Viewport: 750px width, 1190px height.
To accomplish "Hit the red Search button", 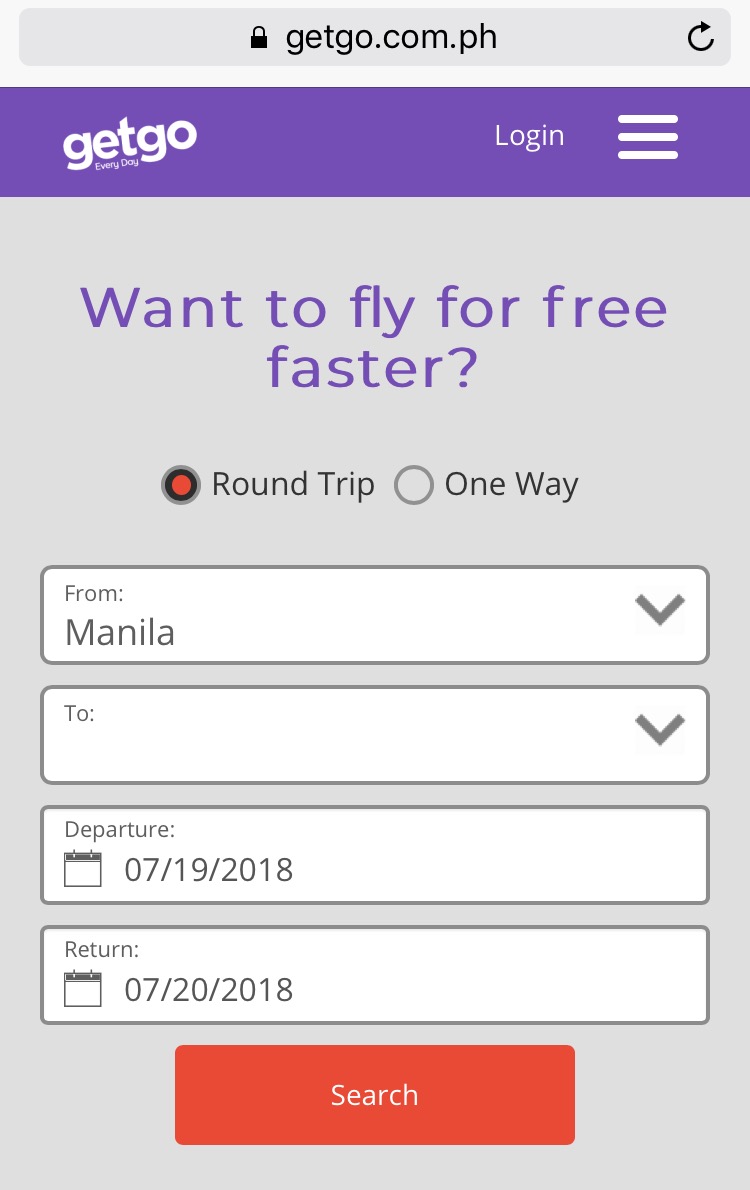I will [x=374, y=1095].
